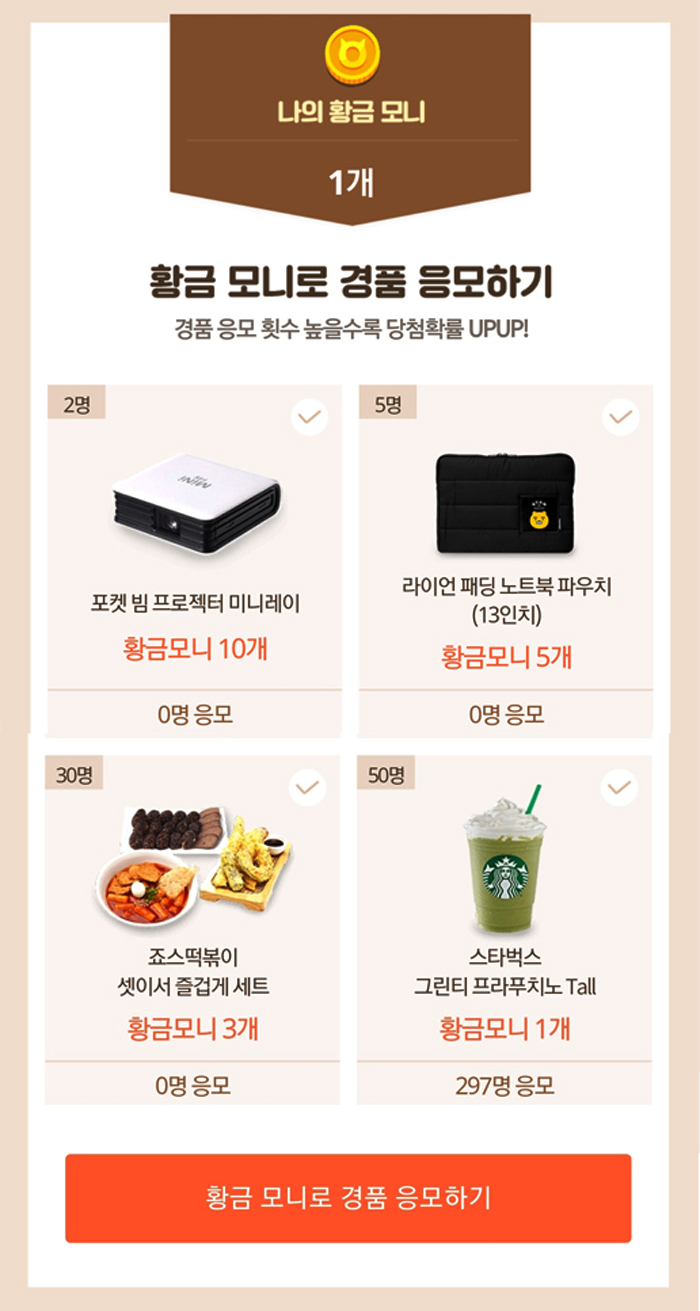Choose the 죠스떡볶이 세트 prize checkbox
700x1311 pixels.
[308, 787]
